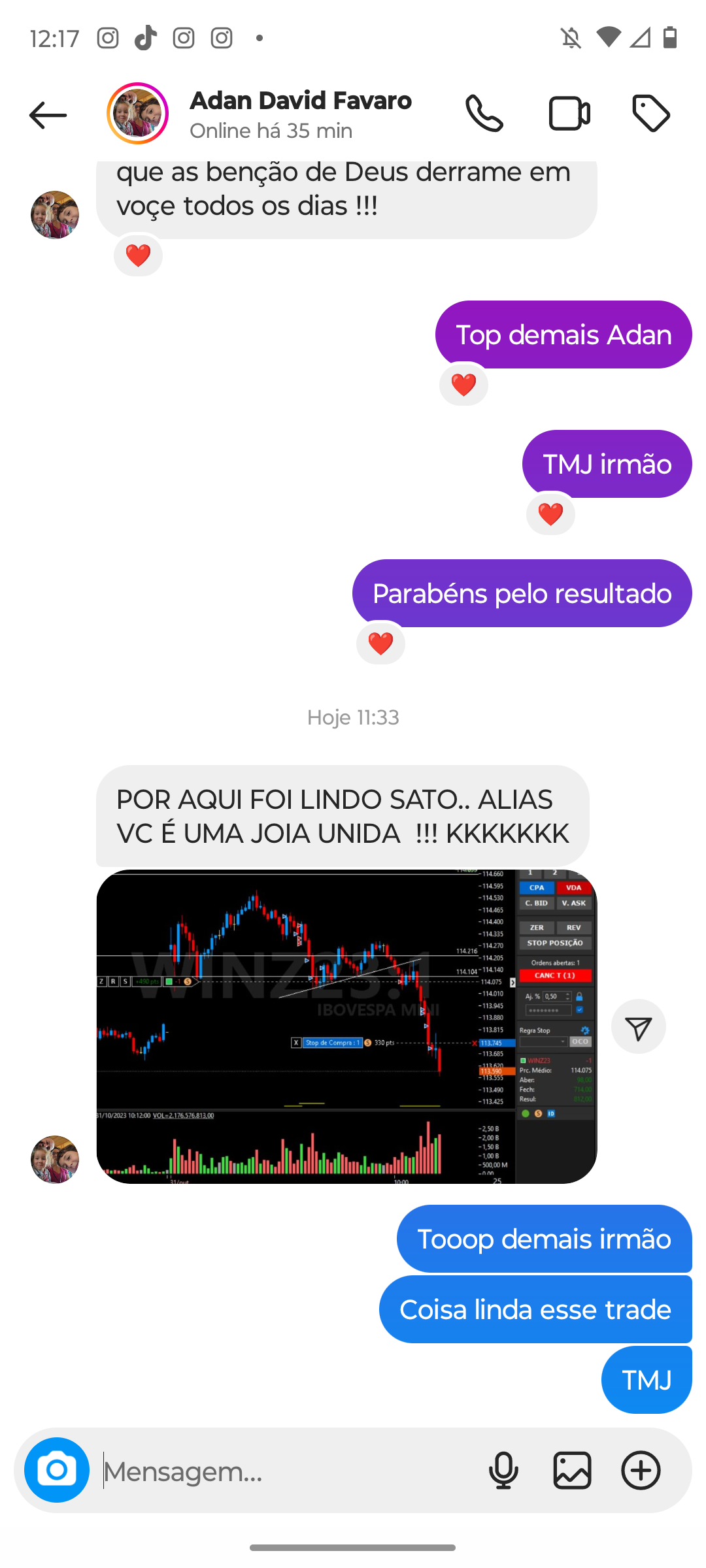View heart reaction on TMJ irmão message
The image size is (706, 1568).
coord(550,514)
